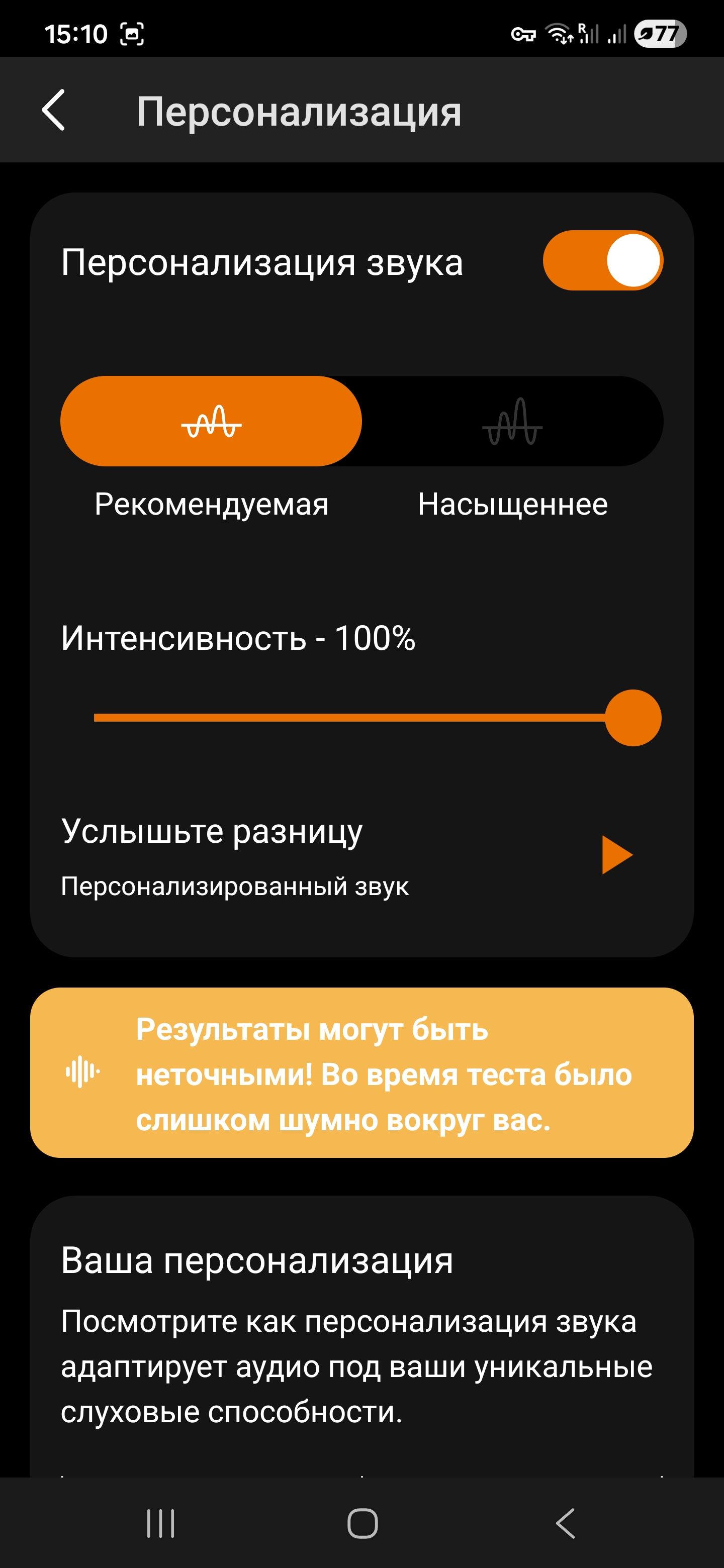This screenshot has height=1568, width=724.
Task: Go to the home screen
Action: point(363,1524)
